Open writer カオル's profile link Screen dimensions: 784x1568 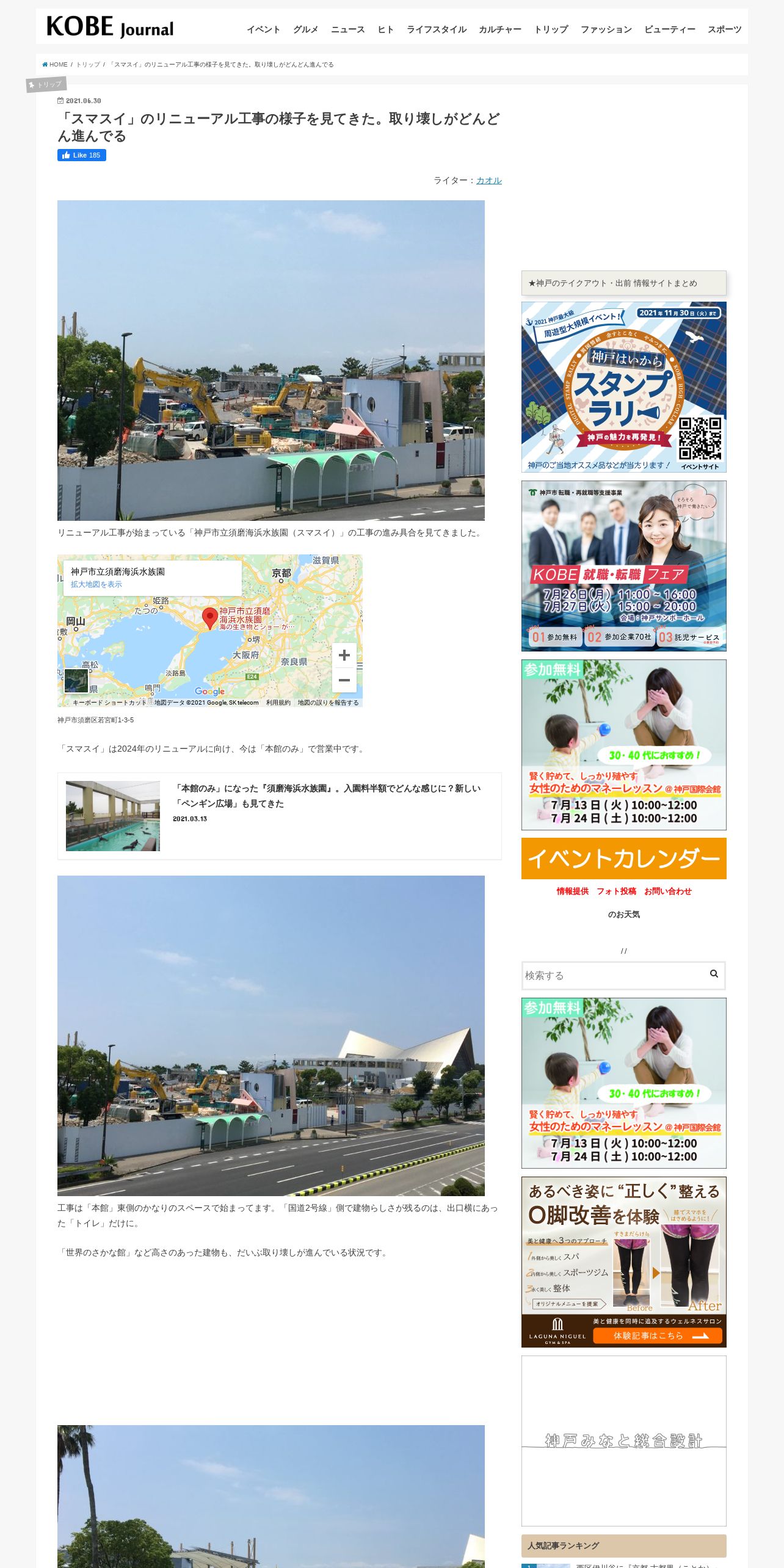(489, 181)
